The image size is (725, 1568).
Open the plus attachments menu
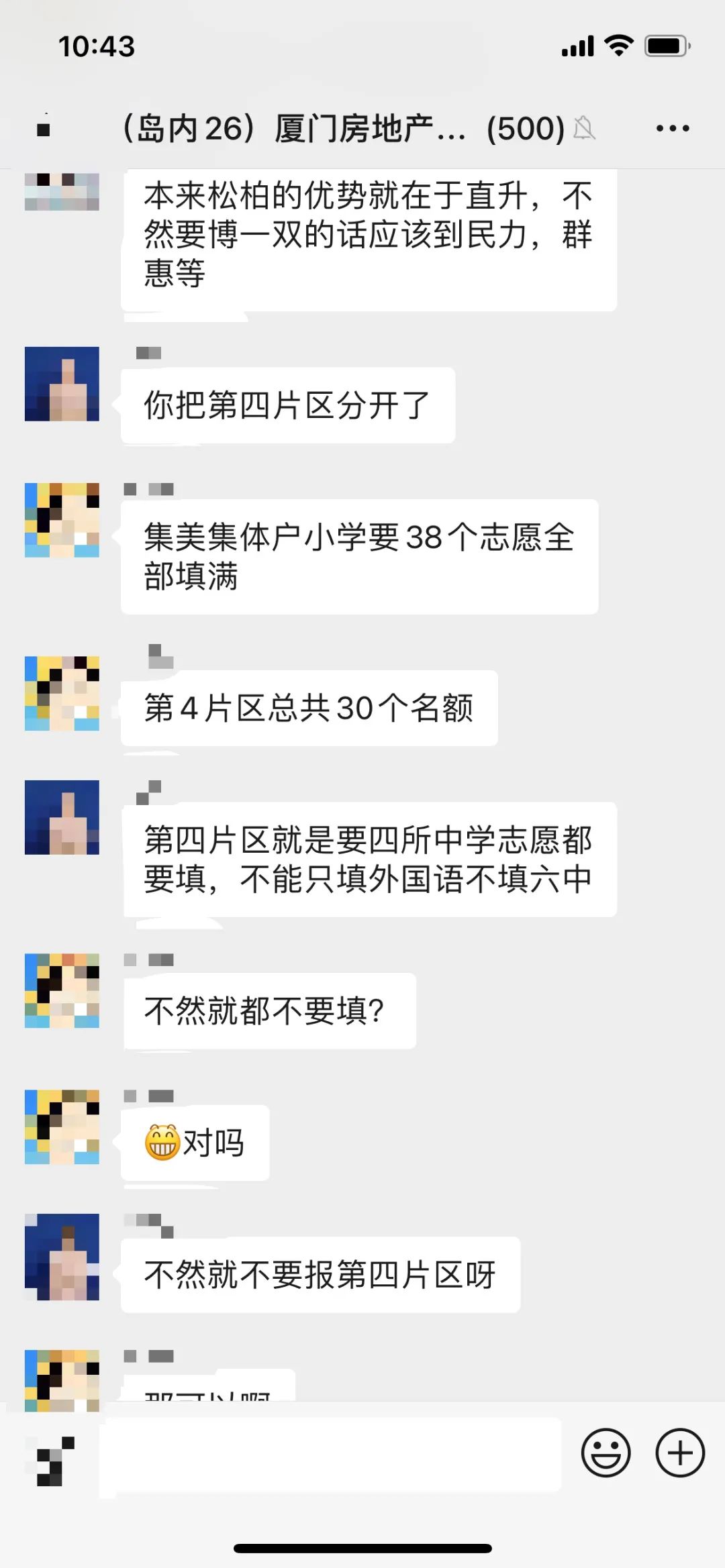pyautogui.click(x=679, y=1453)
